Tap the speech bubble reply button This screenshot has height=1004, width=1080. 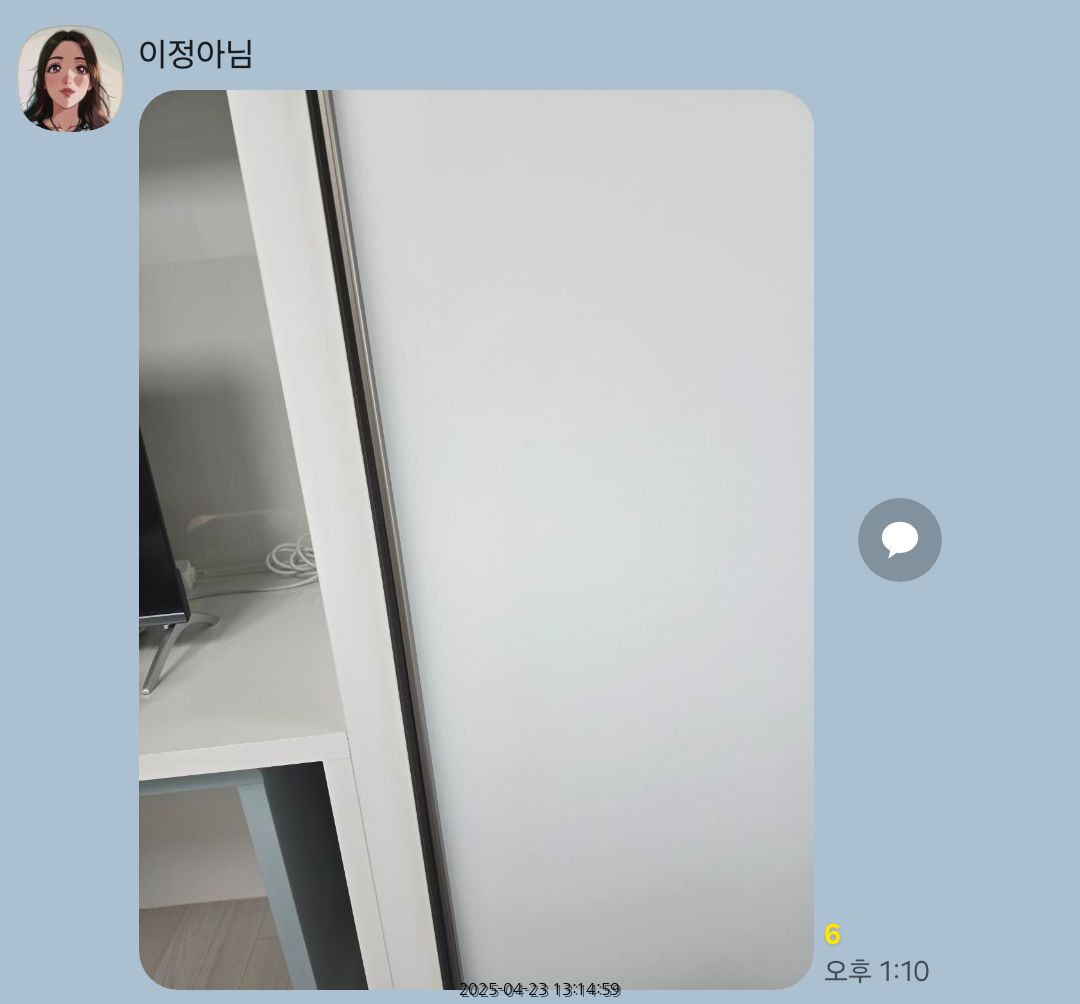pos(899,540)
